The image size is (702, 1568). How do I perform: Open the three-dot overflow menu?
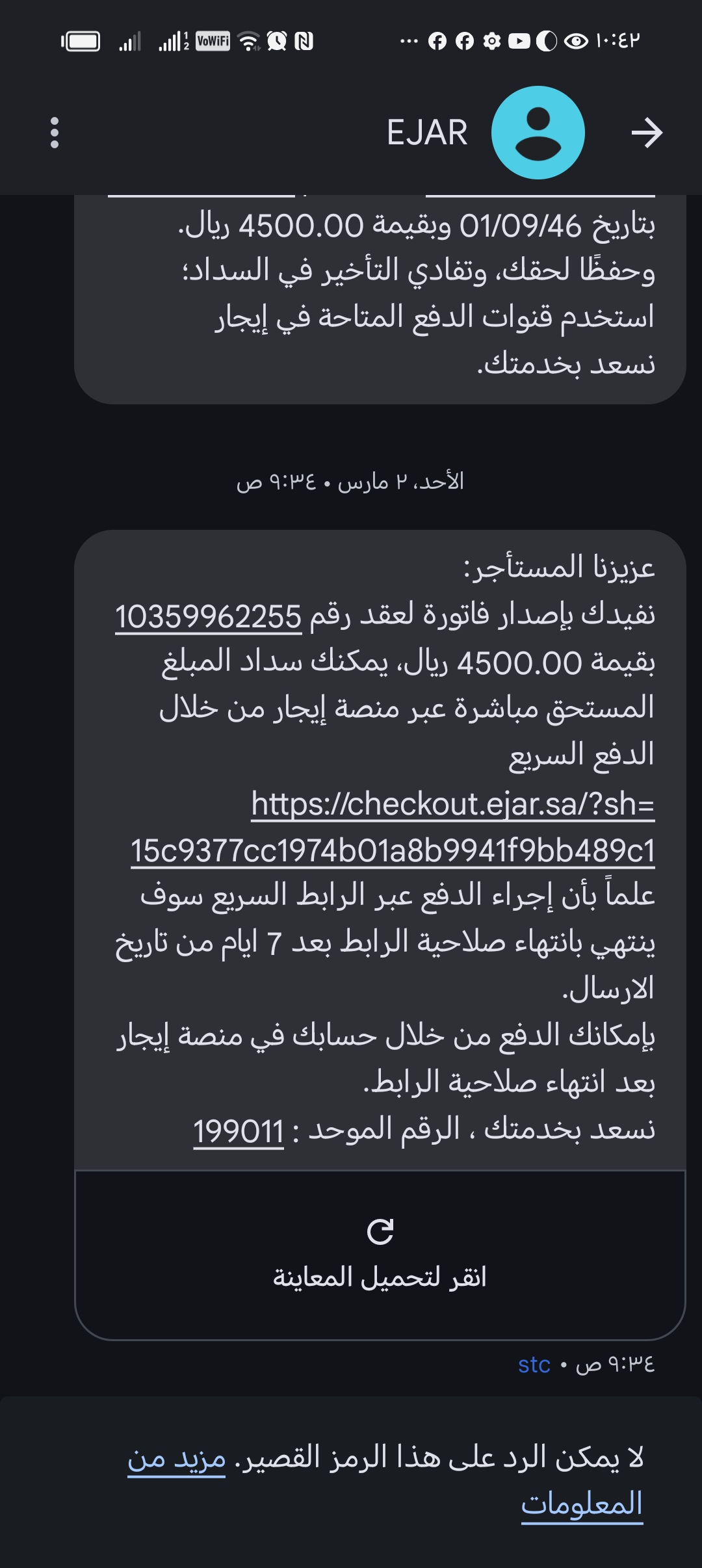click(55, 133)
